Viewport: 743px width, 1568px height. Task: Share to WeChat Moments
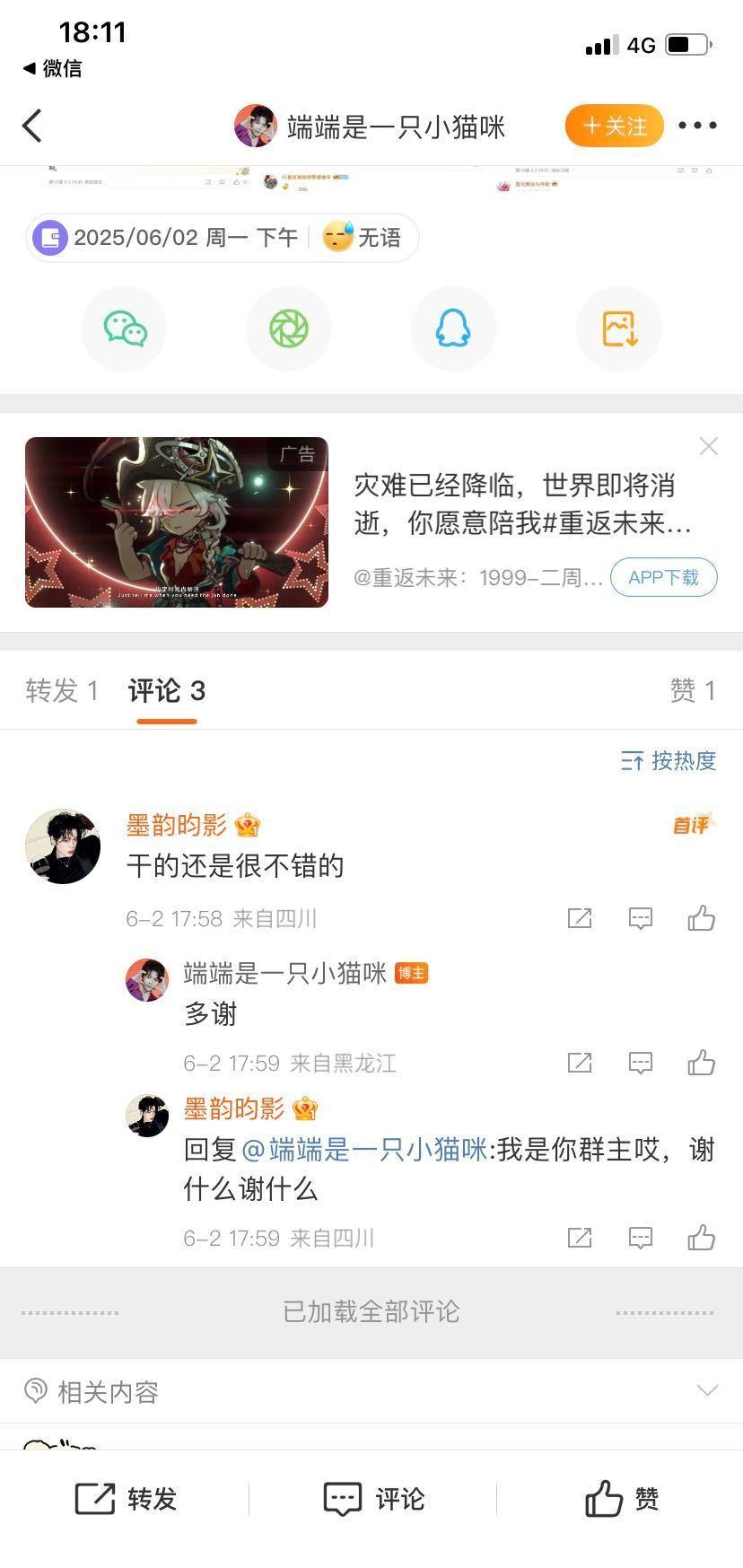(289, 328)
